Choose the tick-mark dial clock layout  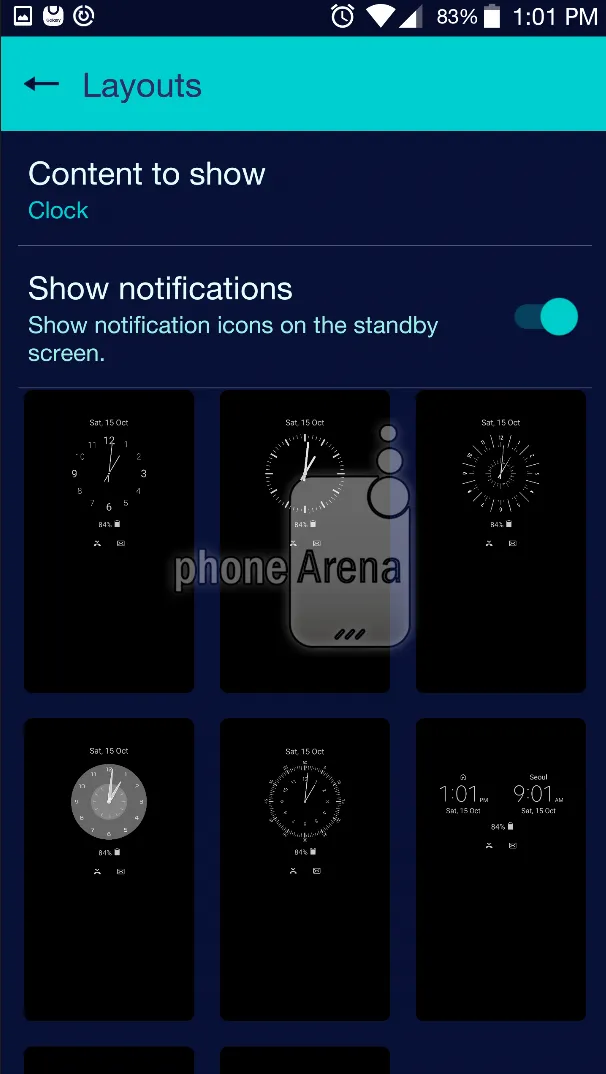(305, 868)
